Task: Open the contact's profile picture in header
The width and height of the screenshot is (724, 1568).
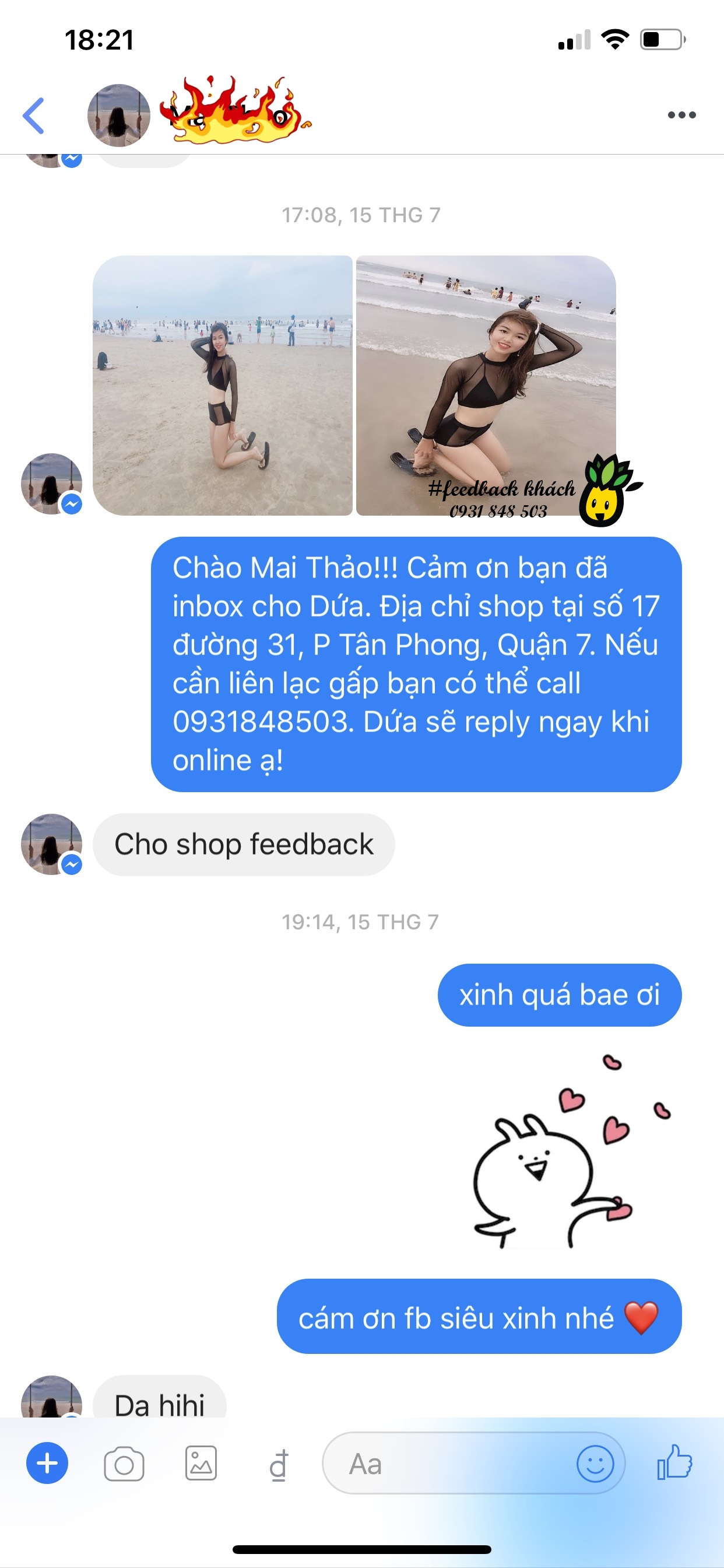Action: 119,115
